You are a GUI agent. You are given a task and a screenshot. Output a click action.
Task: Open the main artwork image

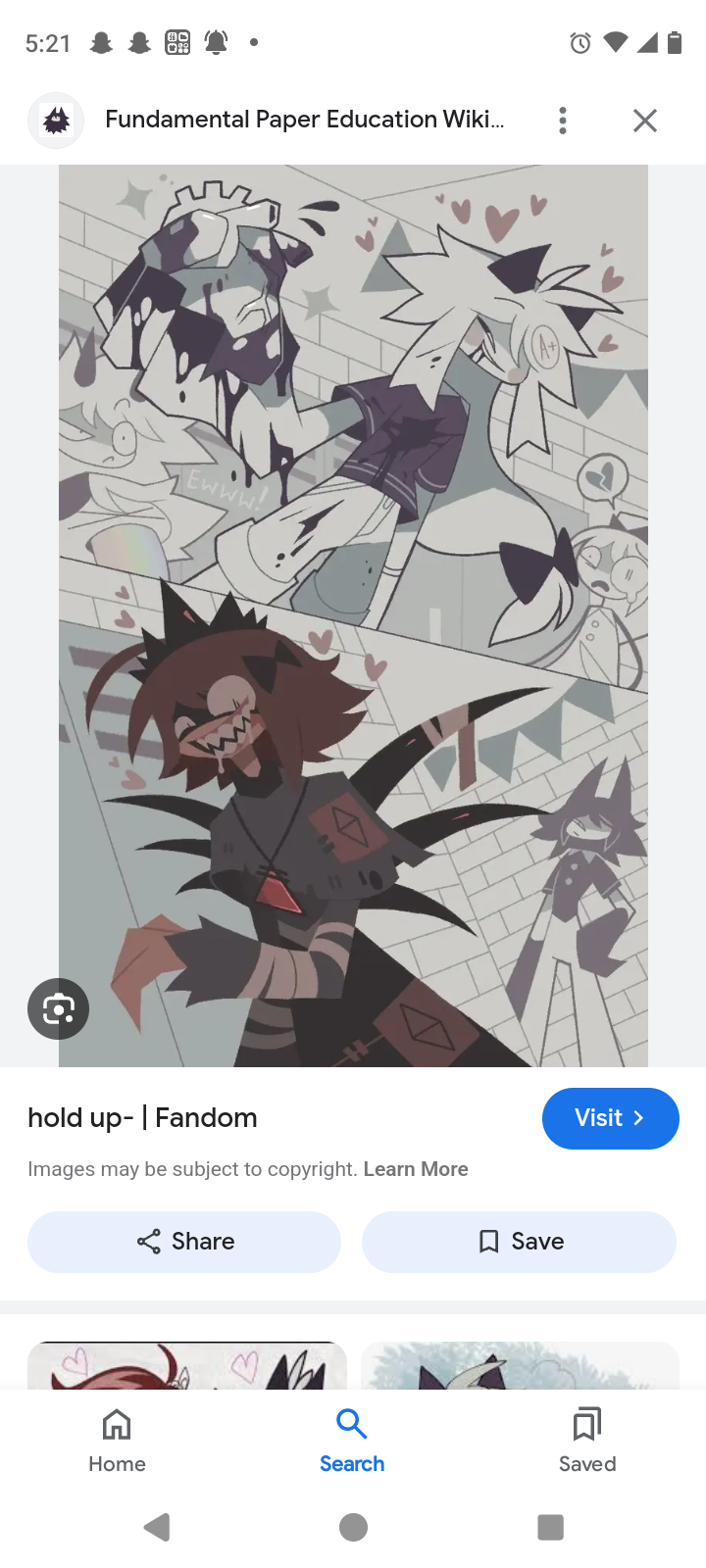tap(353, 615)
